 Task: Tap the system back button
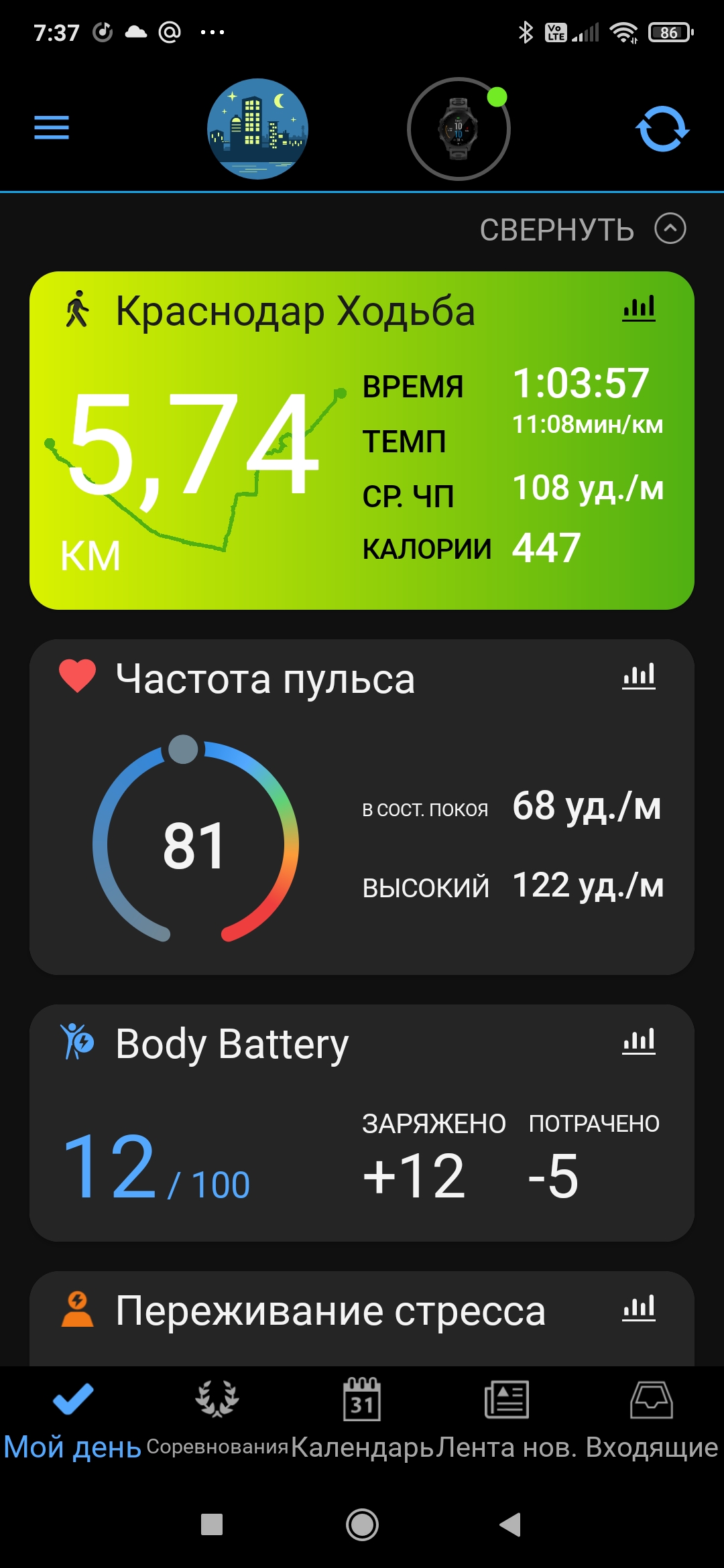click(511, 1525)
